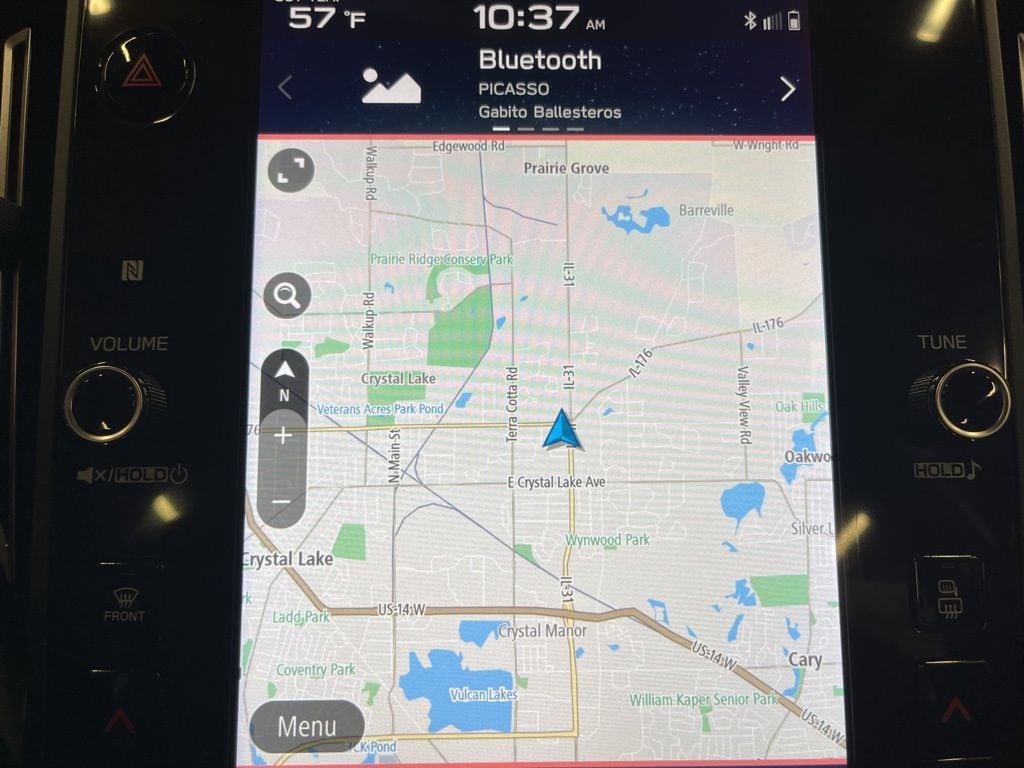
Task: Go to the previous media widget
Action: click(x=285, y=88)
